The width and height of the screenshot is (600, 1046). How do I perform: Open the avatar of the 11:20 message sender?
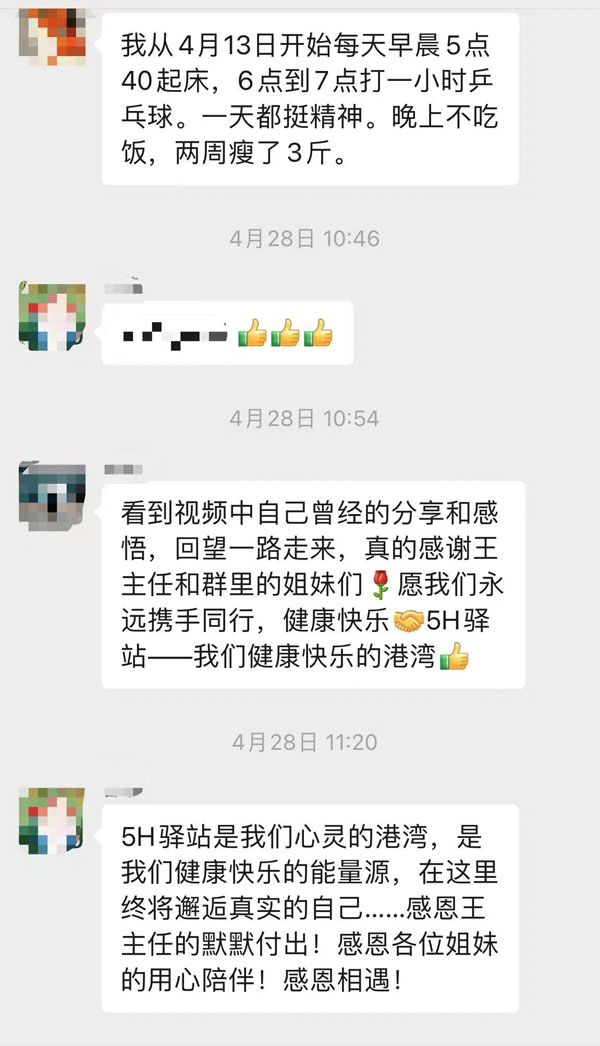(x=52, y=819)
